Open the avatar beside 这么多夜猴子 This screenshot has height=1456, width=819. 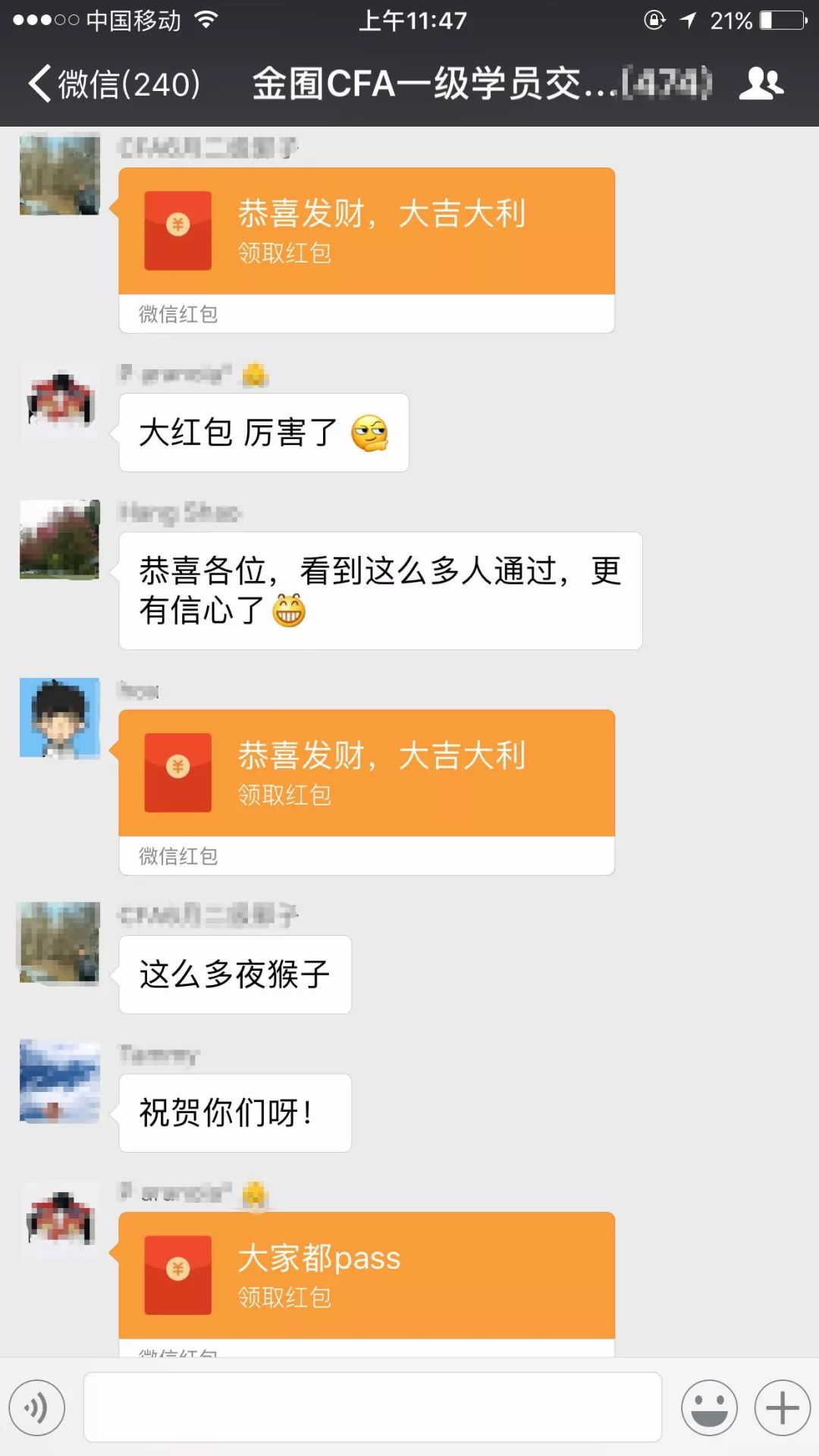click(60, 943)
